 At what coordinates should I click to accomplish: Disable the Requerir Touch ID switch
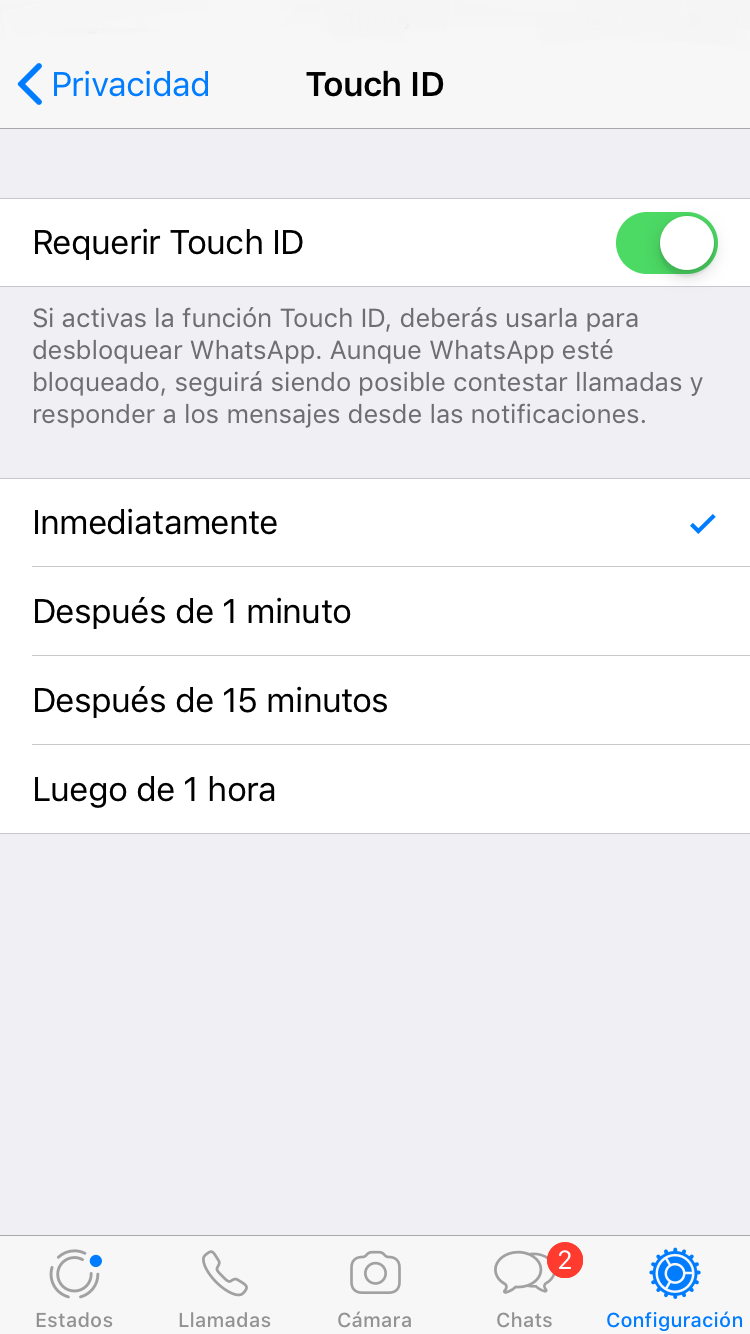pos(666,243)
